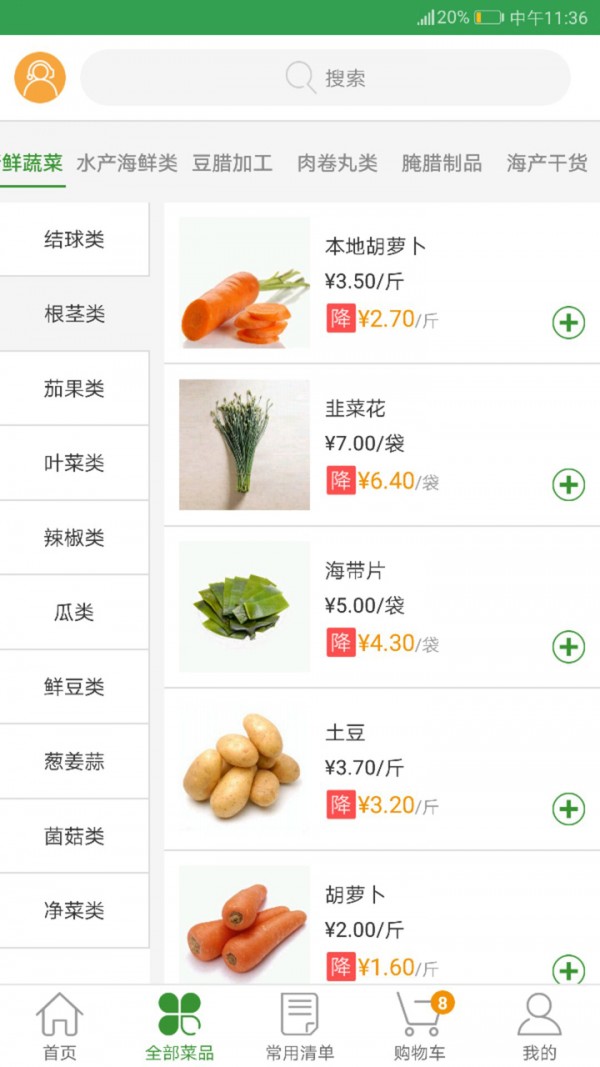This screenshot has width=600, height=1067.
Task: Open the 叶菜类 subcategory
Action: pos(74,463)
